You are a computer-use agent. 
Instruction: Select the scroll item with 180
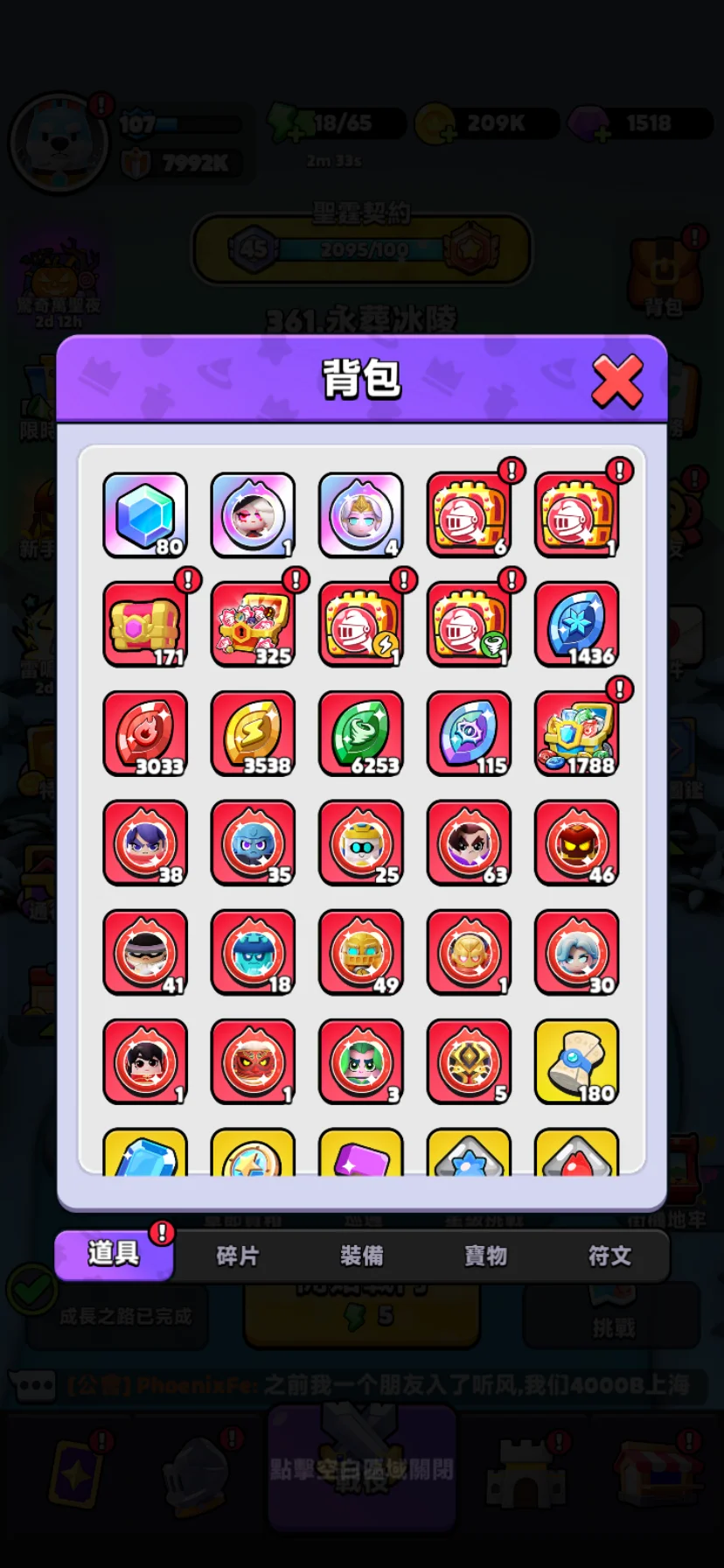point(577,1061)
